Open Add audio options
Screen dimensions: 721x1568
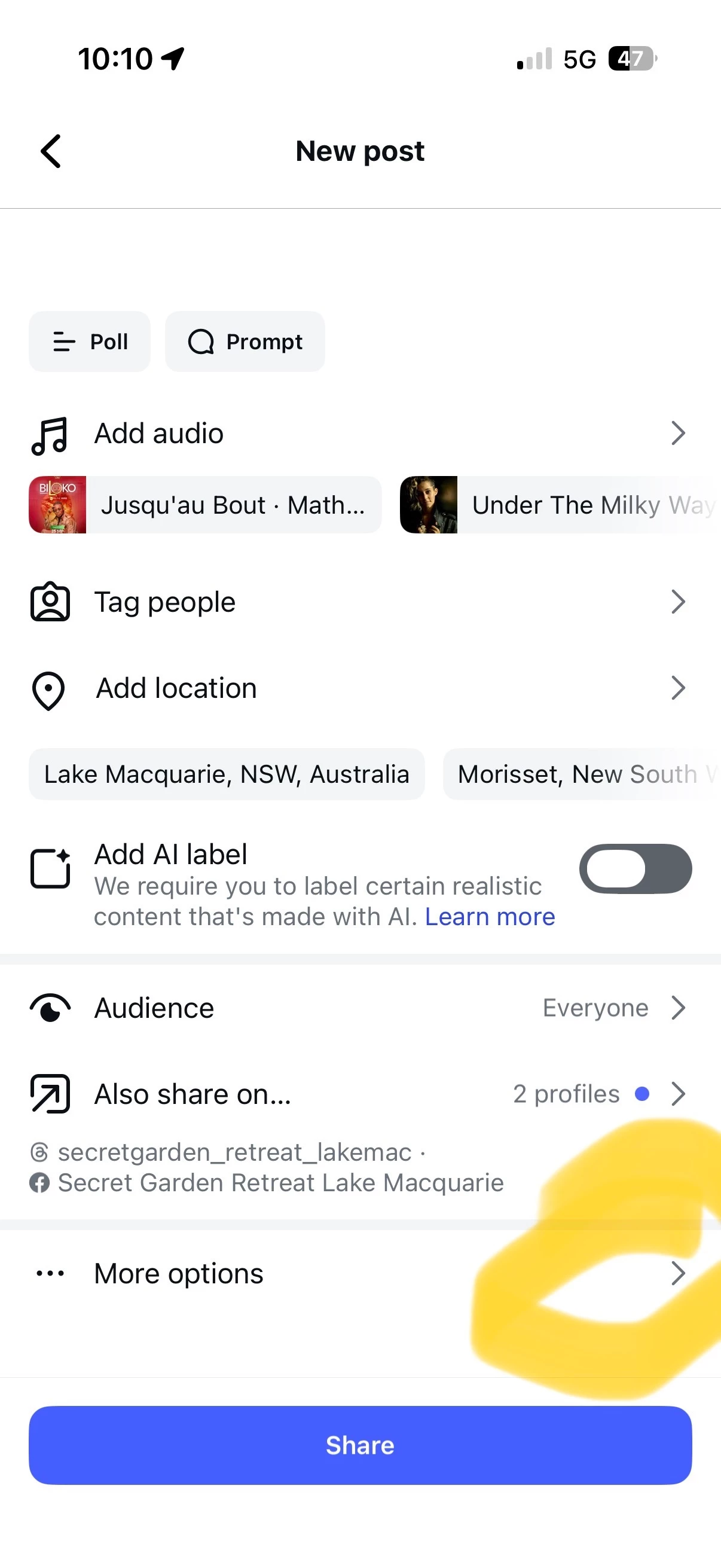[359, 434]
